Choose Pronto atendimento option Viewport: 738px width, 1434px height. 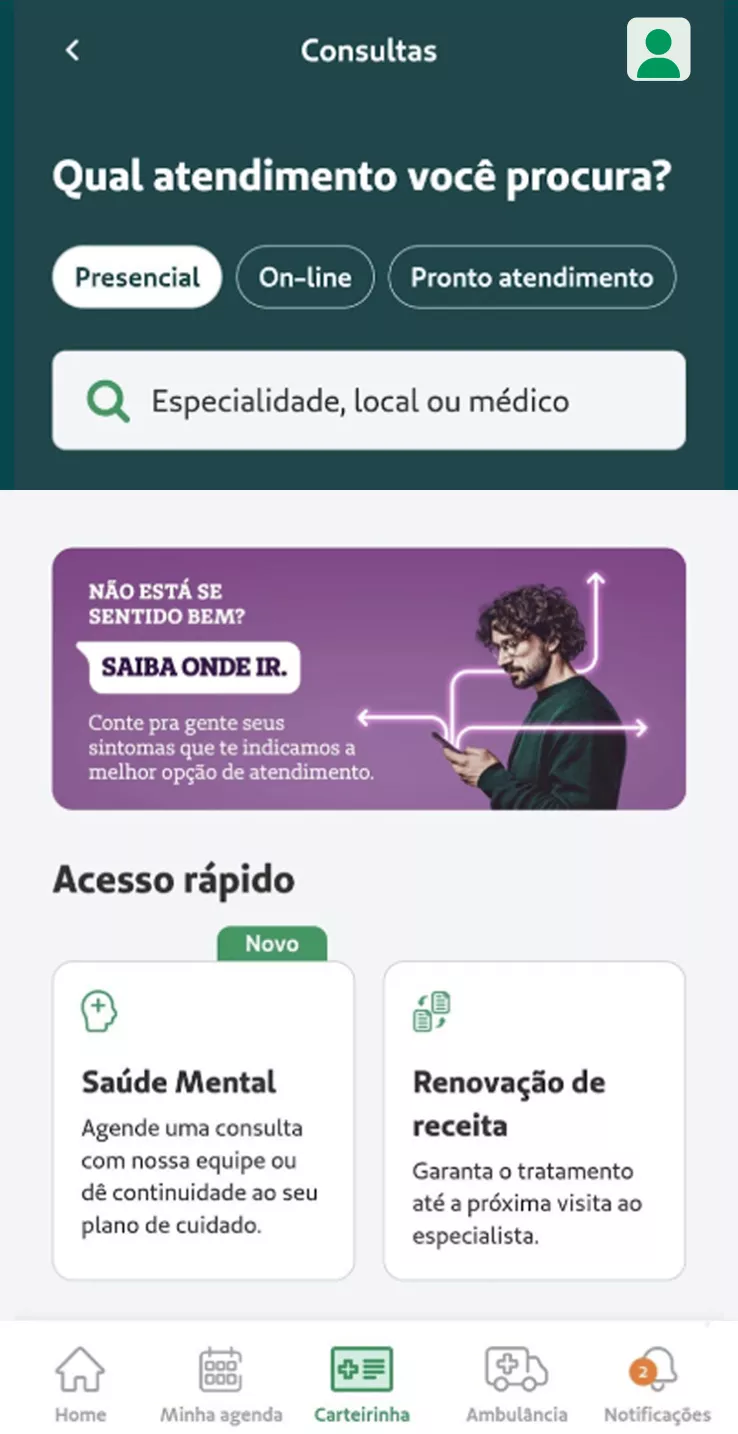click(532, 277)
